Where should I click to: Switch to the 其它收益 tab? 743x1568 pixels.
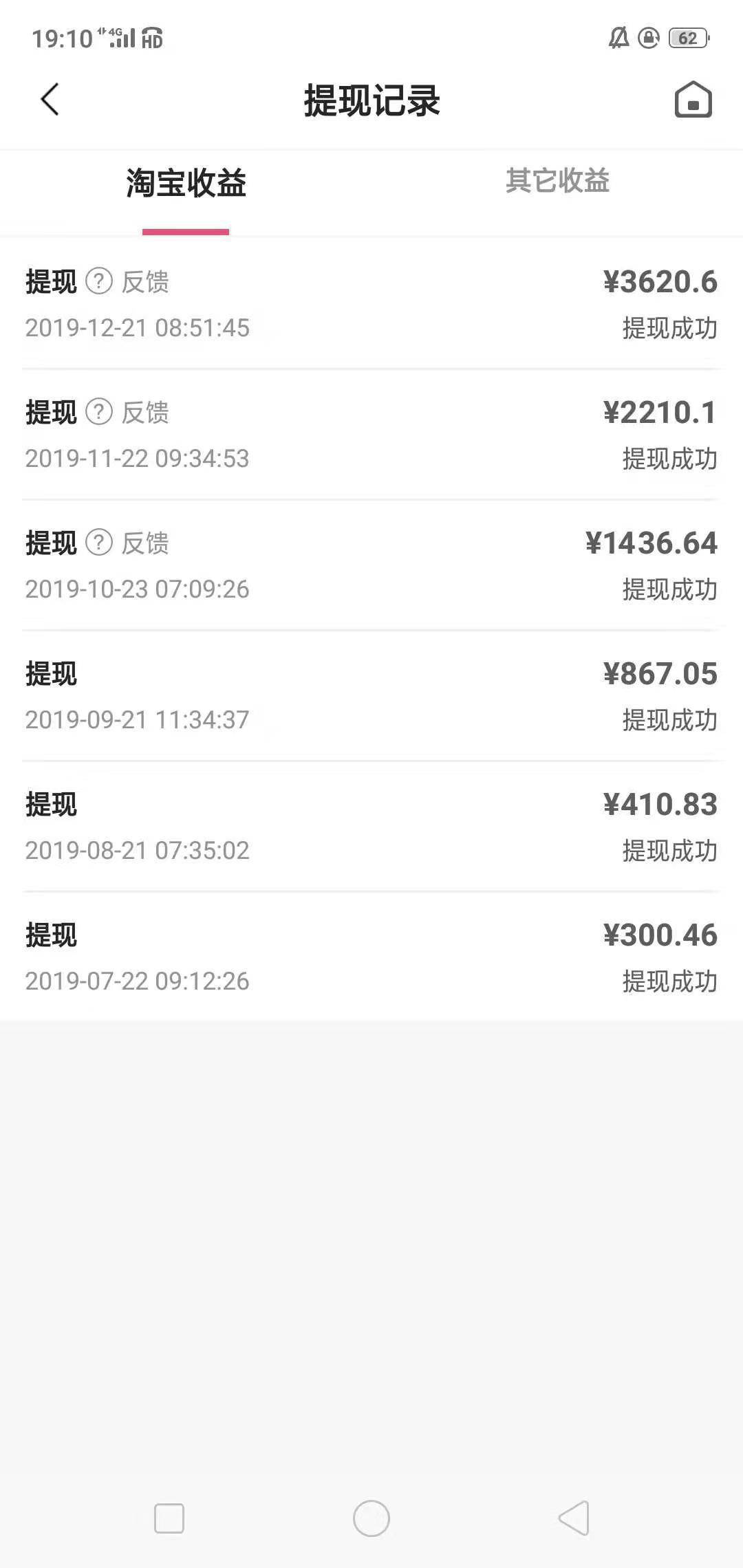(557, 182)
